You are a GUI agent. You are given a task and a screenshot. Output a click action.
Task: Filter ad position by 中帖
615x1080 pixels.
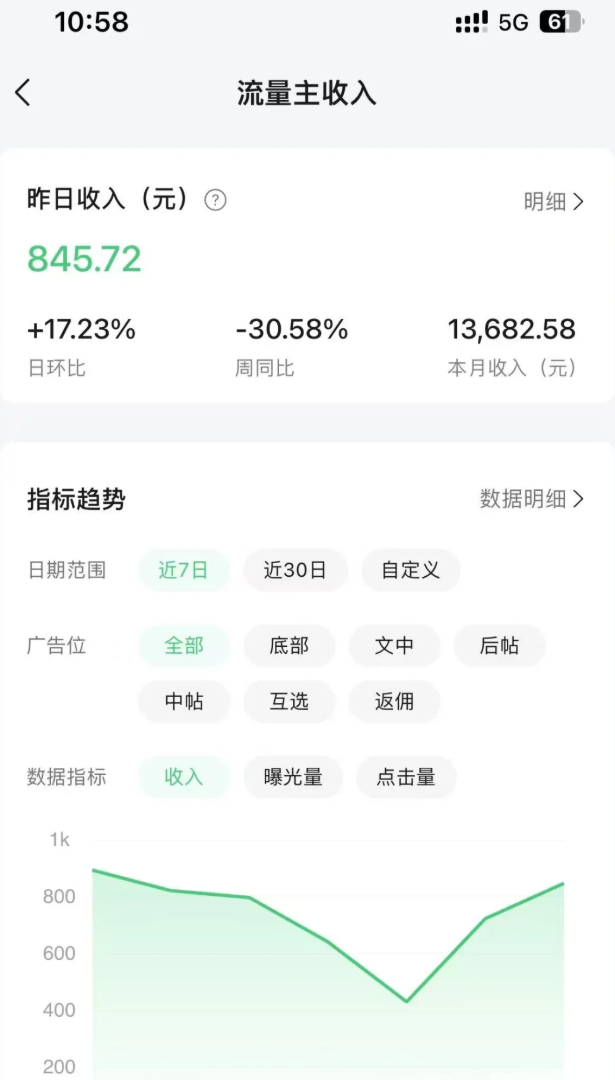tap(184, 701)
